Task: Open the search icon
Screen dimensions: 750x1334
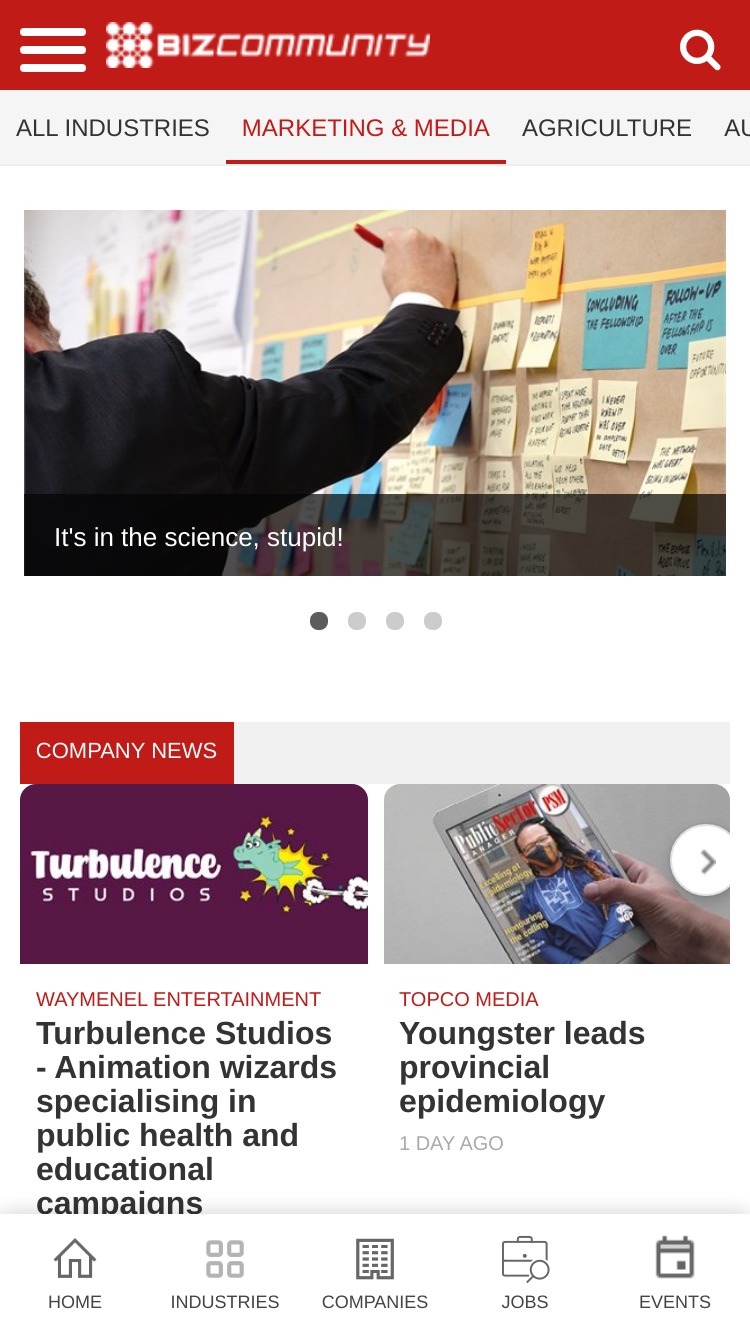Action: [x=700, y=49]
